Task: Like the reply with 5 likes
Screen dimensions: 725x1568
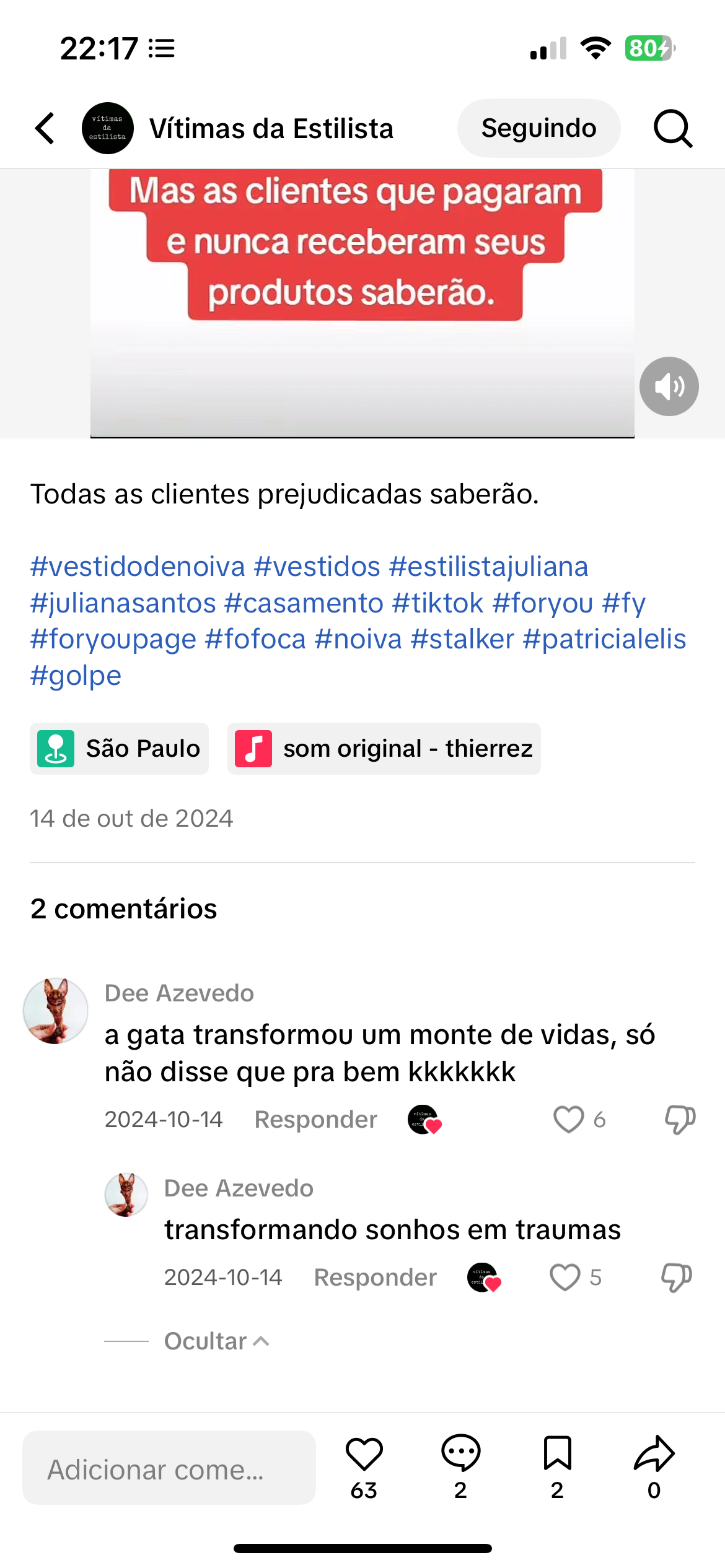Action: click(565, 1278)
